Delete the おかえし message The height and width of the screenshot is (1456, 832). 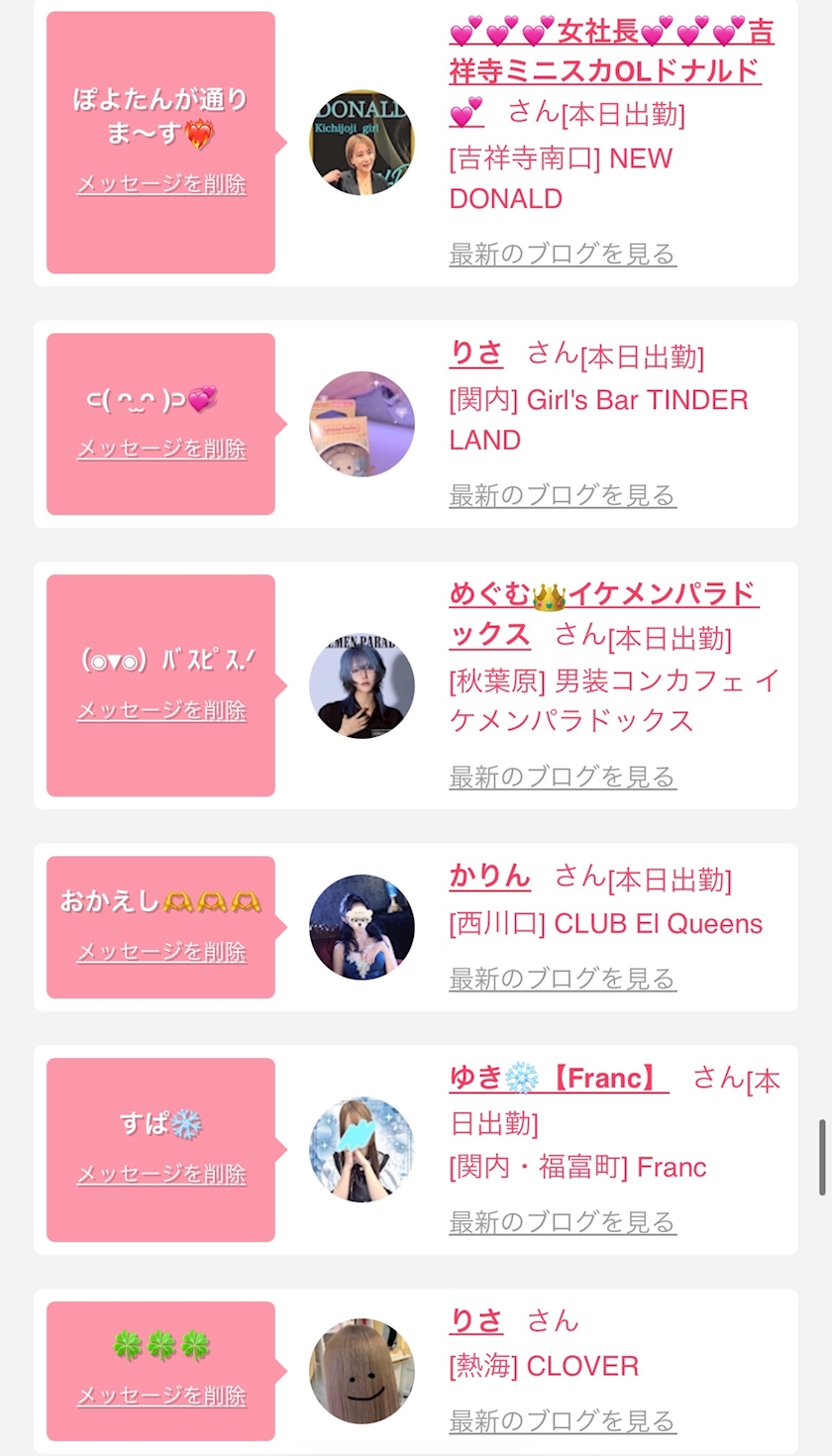161,952
